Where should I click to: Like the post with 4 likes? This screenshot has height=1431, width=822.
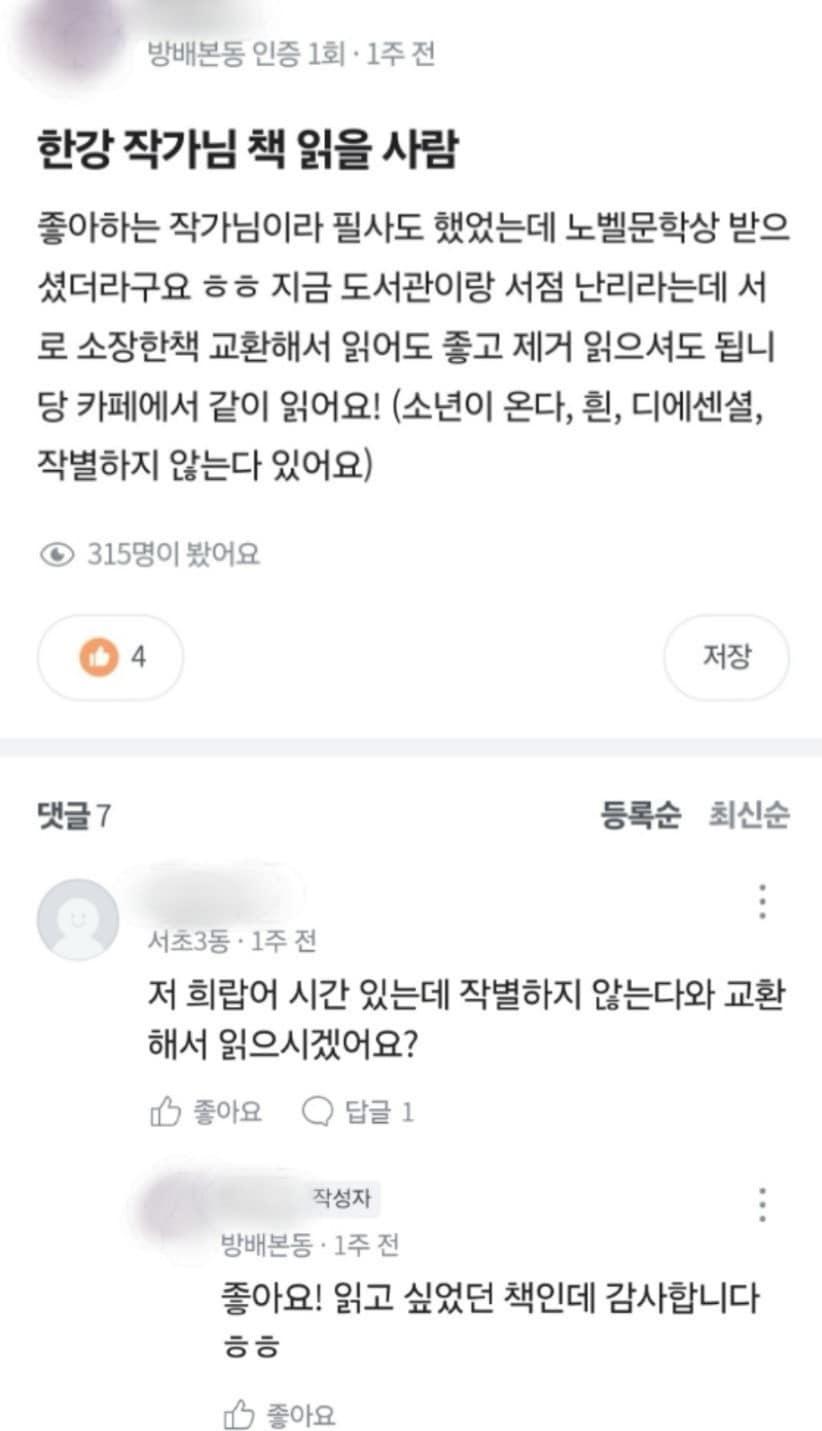[110, 657]
